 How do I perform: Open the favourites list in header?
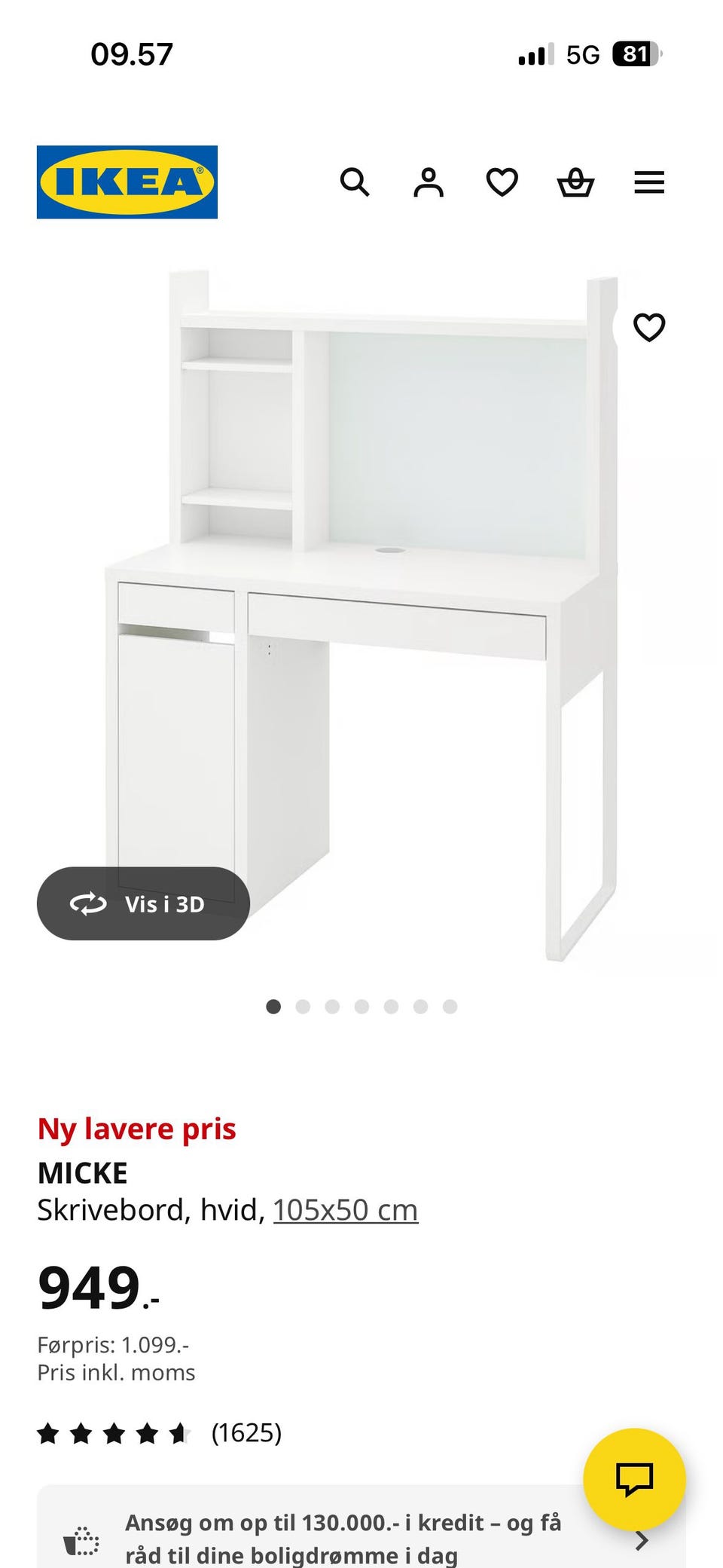502,182
